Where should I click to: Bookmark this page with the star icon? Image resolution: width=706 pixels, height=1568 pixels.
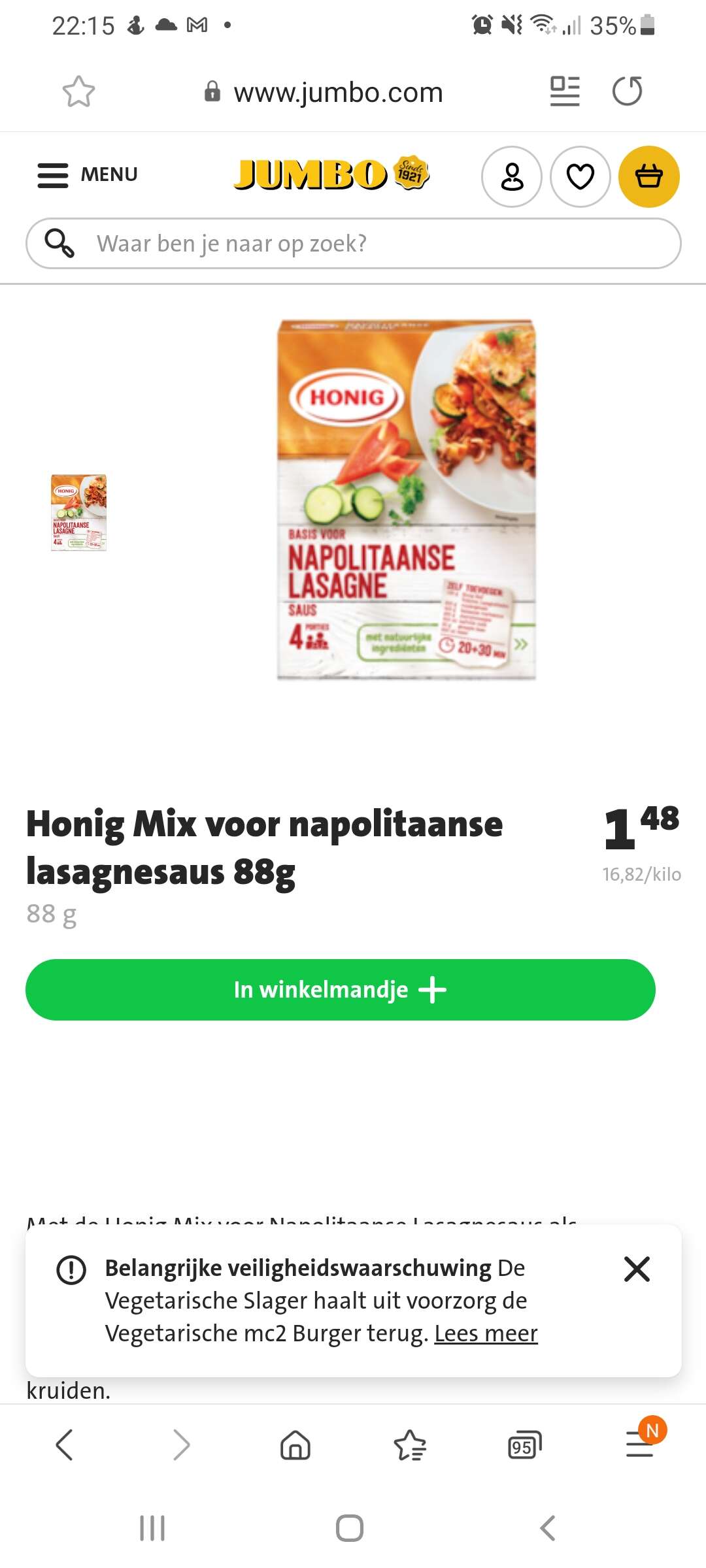[x=78, y=91]
